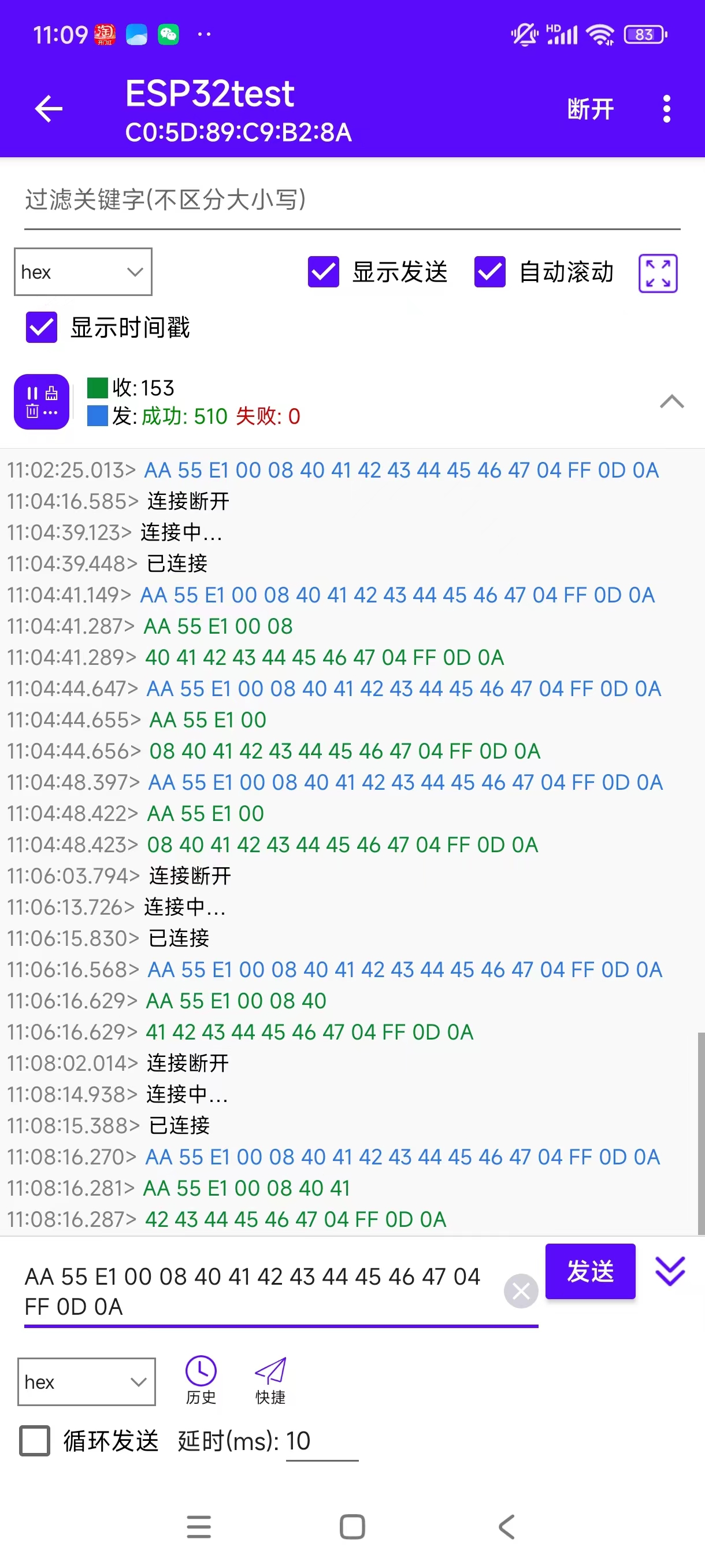Image resolution: width=705 pixels, height=1568 pixels.
Task: Open the send format hex dropdown next to 历史
Action: pyautogui.click(x=86, y=1382)
